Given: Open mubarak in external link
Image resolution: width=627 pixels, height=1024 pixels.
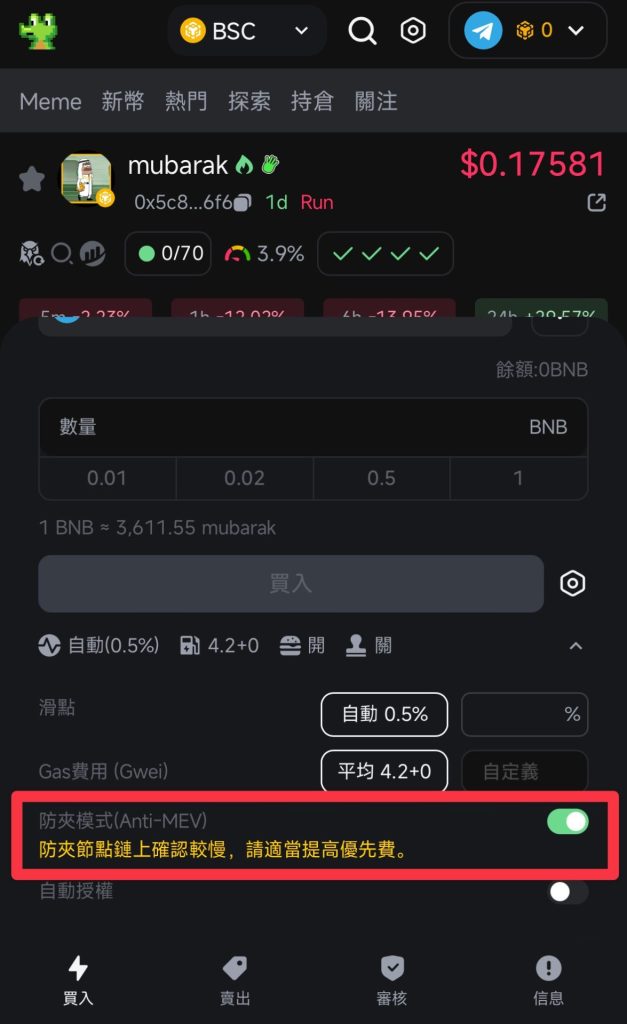Looking at the screenshot, I should pos(596,203).
